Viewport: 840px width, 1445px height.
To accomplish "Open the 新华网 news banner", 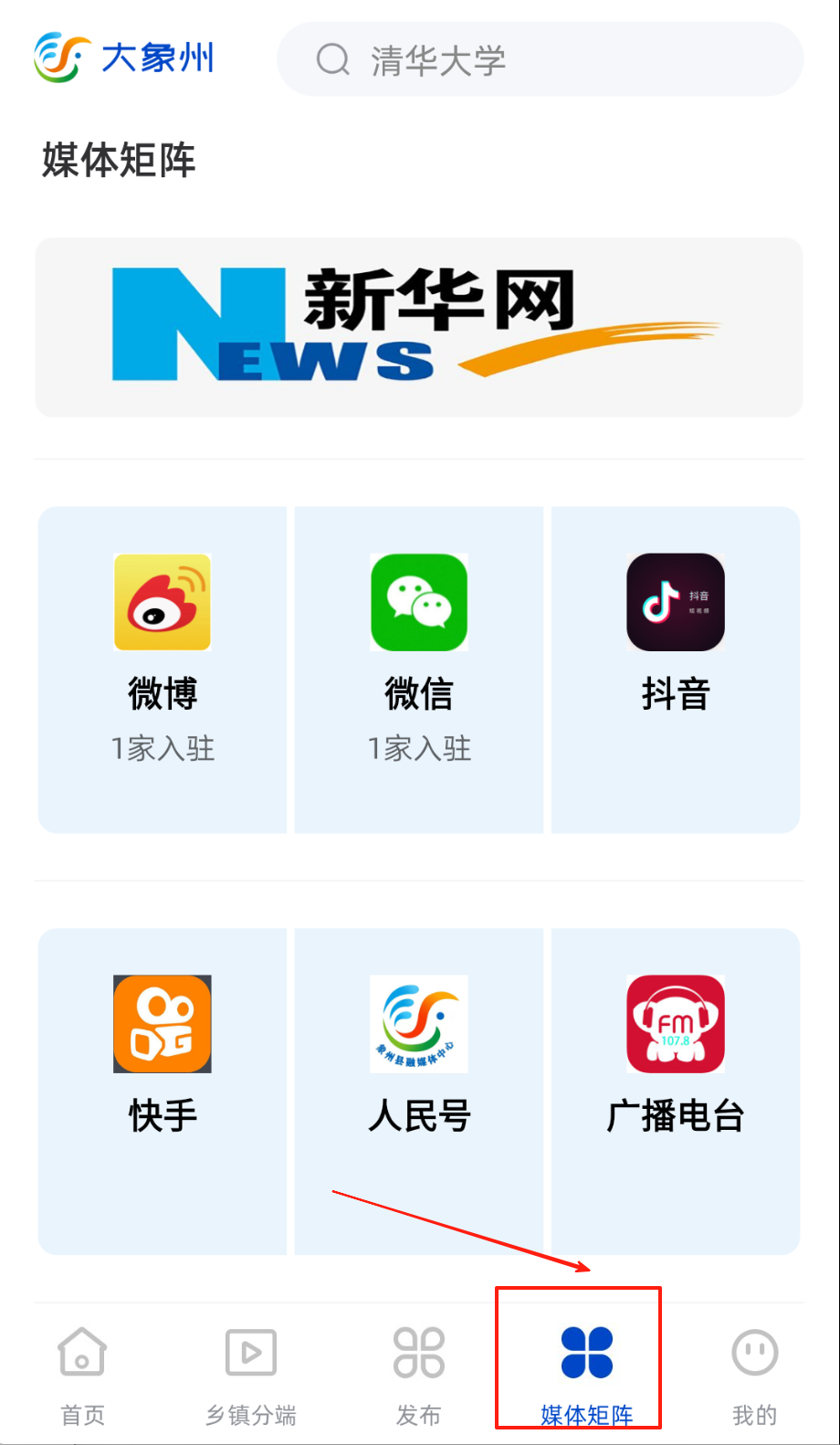I will pyautogui.click(x=418, y=327).
